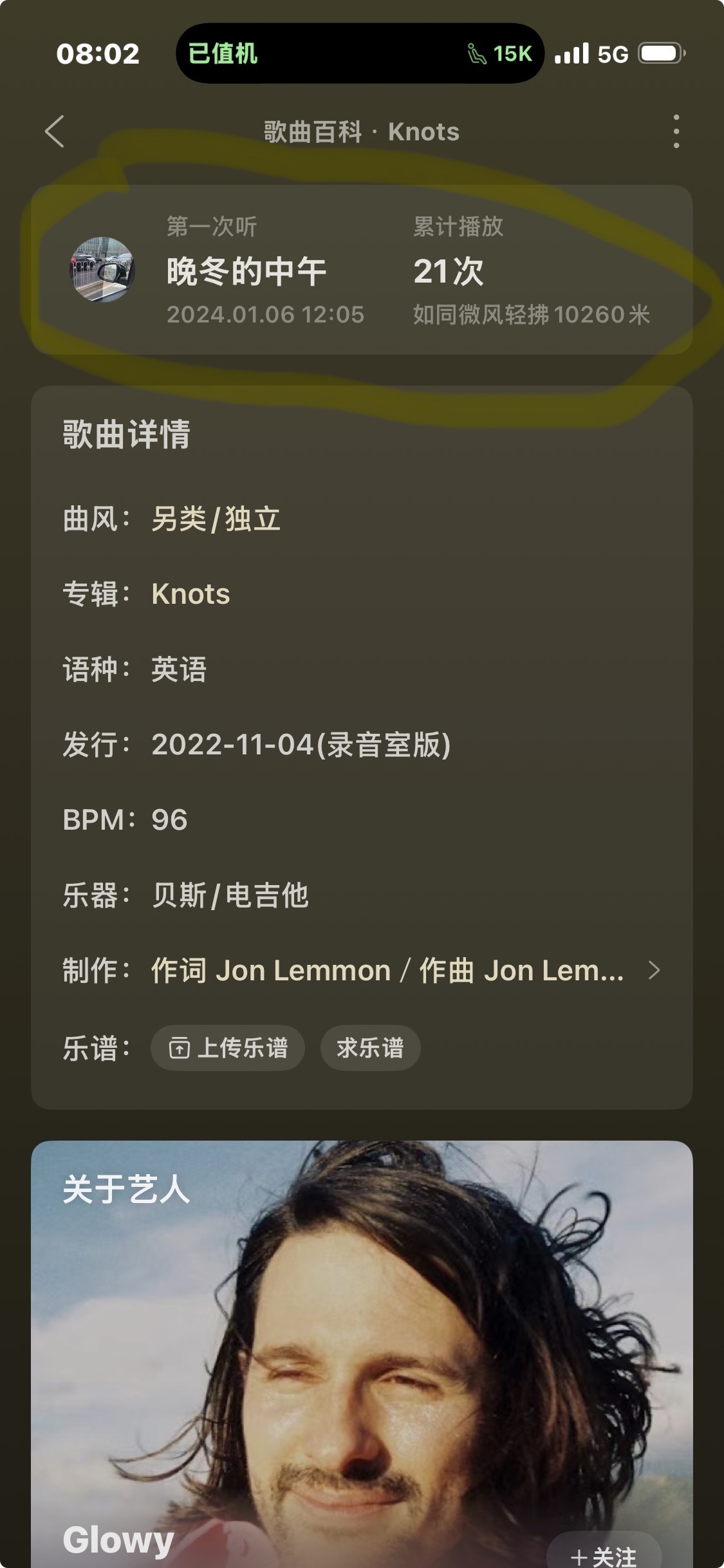Open the first-listen stats card
The image size is (724, 1568).
click(x=362, y=270)
